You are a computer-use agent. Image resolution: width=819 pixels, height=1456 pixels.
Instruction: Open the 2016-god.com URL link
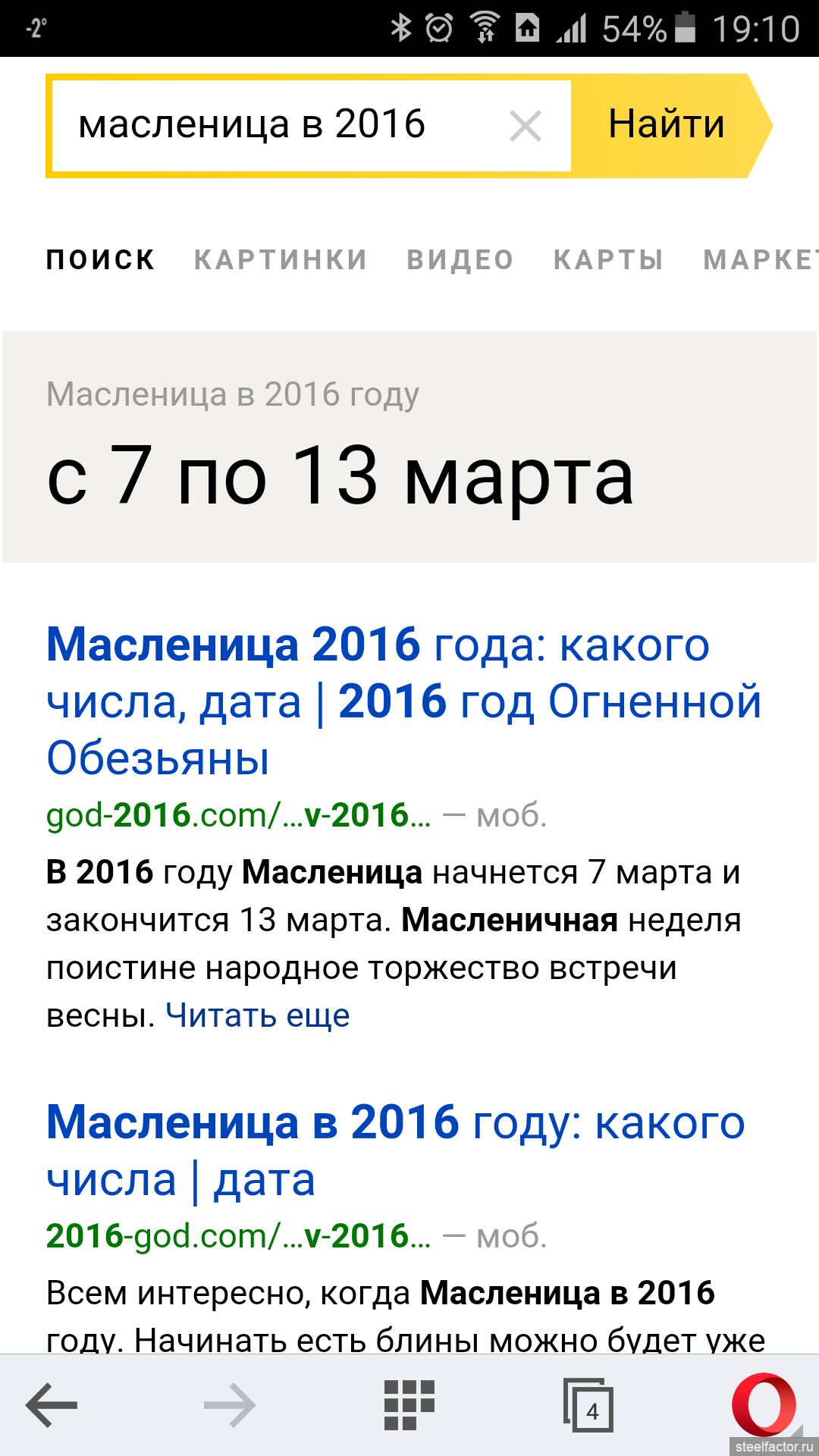(238, 1236)
